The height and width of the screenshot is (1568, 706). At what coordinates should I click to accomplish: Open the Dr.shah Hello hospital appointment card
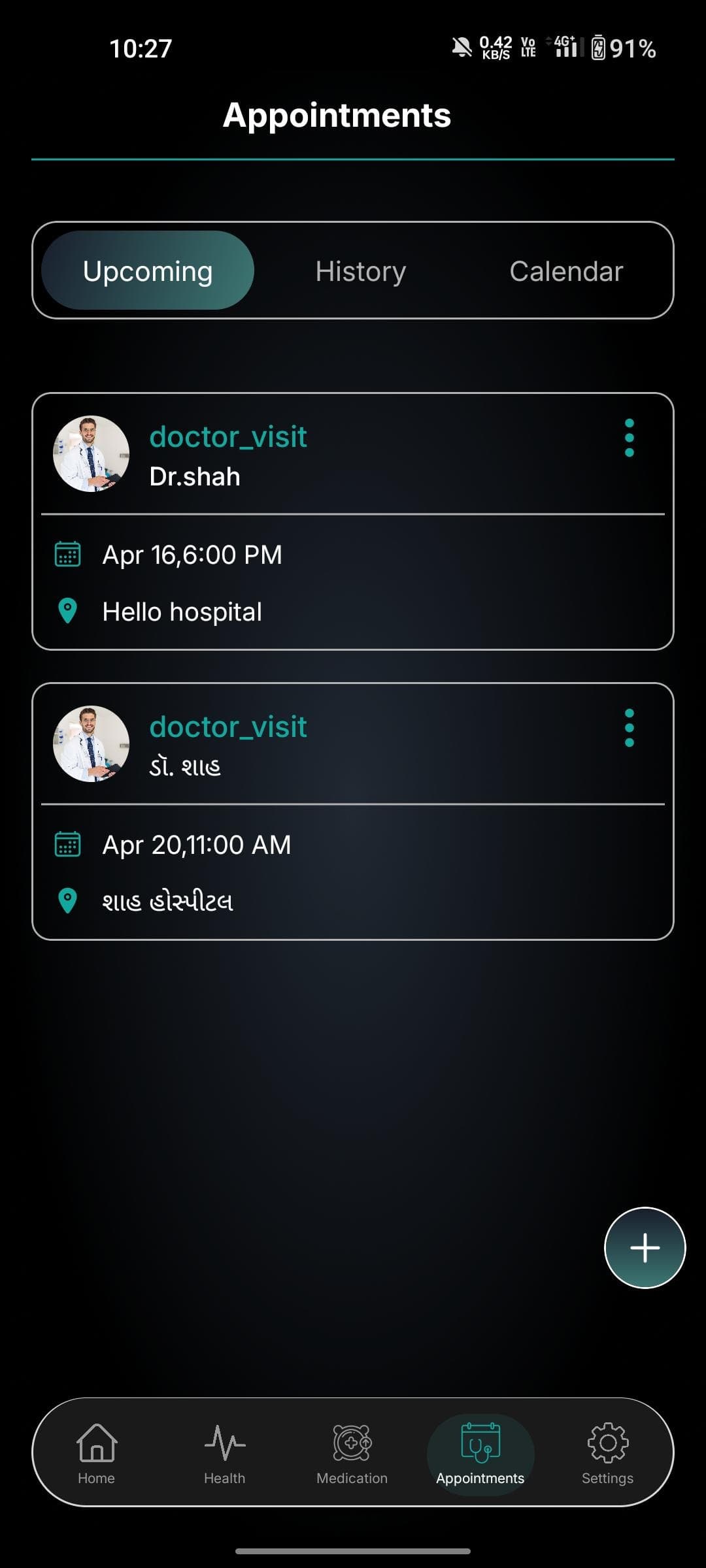coord(353,581)
